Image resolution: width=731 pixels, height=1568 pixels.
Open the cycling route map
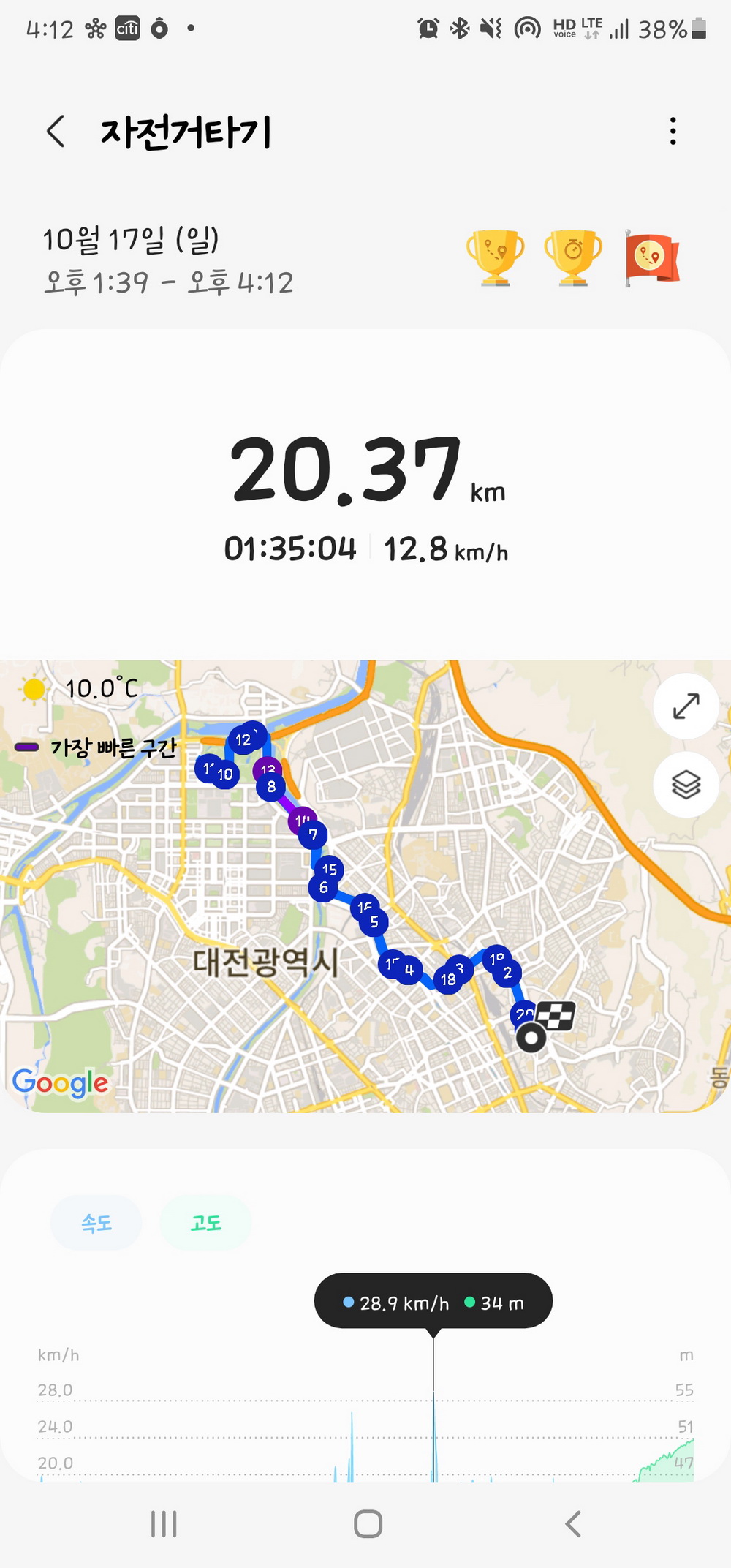pos(365,886)
